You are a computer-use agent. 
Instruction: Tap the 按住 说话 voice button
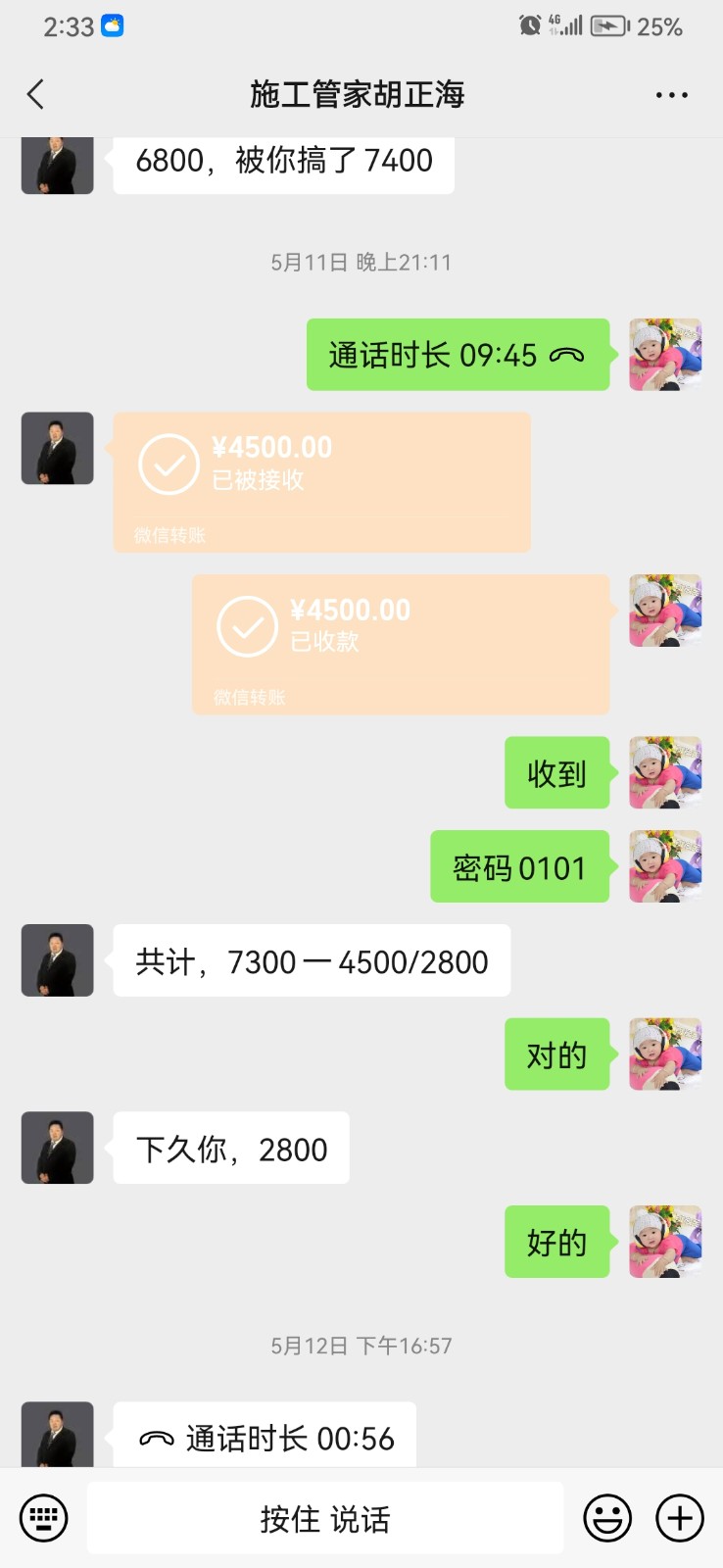(324, 1519)
